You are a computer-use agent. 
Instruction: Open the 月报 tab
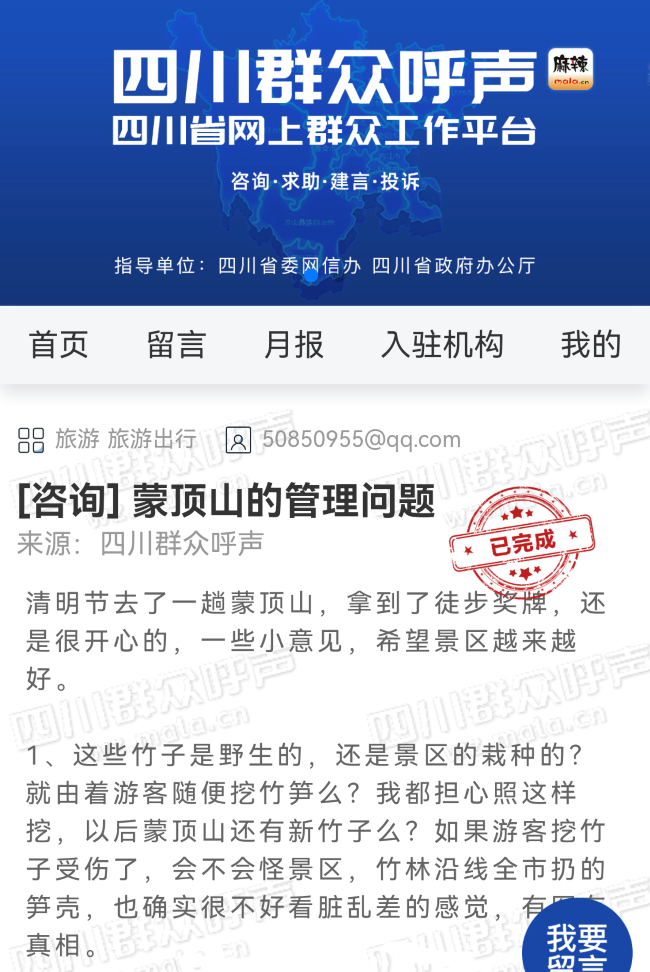294,345
